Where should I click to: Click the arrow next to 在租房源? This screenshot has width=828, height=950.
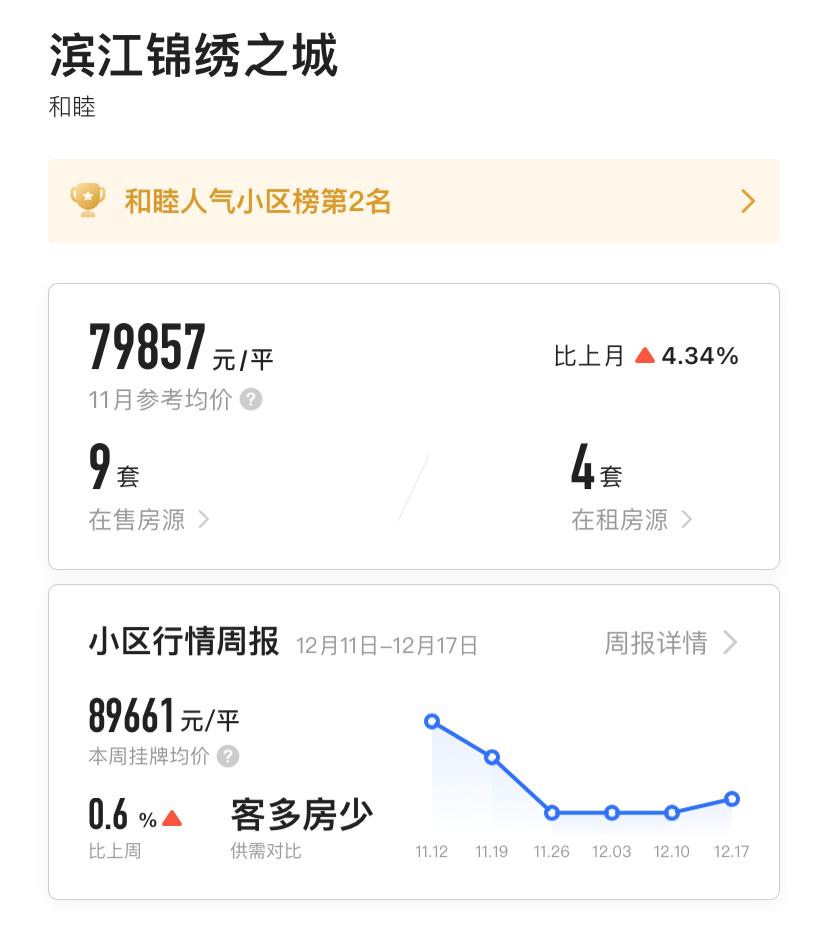[x=686, y=520]
